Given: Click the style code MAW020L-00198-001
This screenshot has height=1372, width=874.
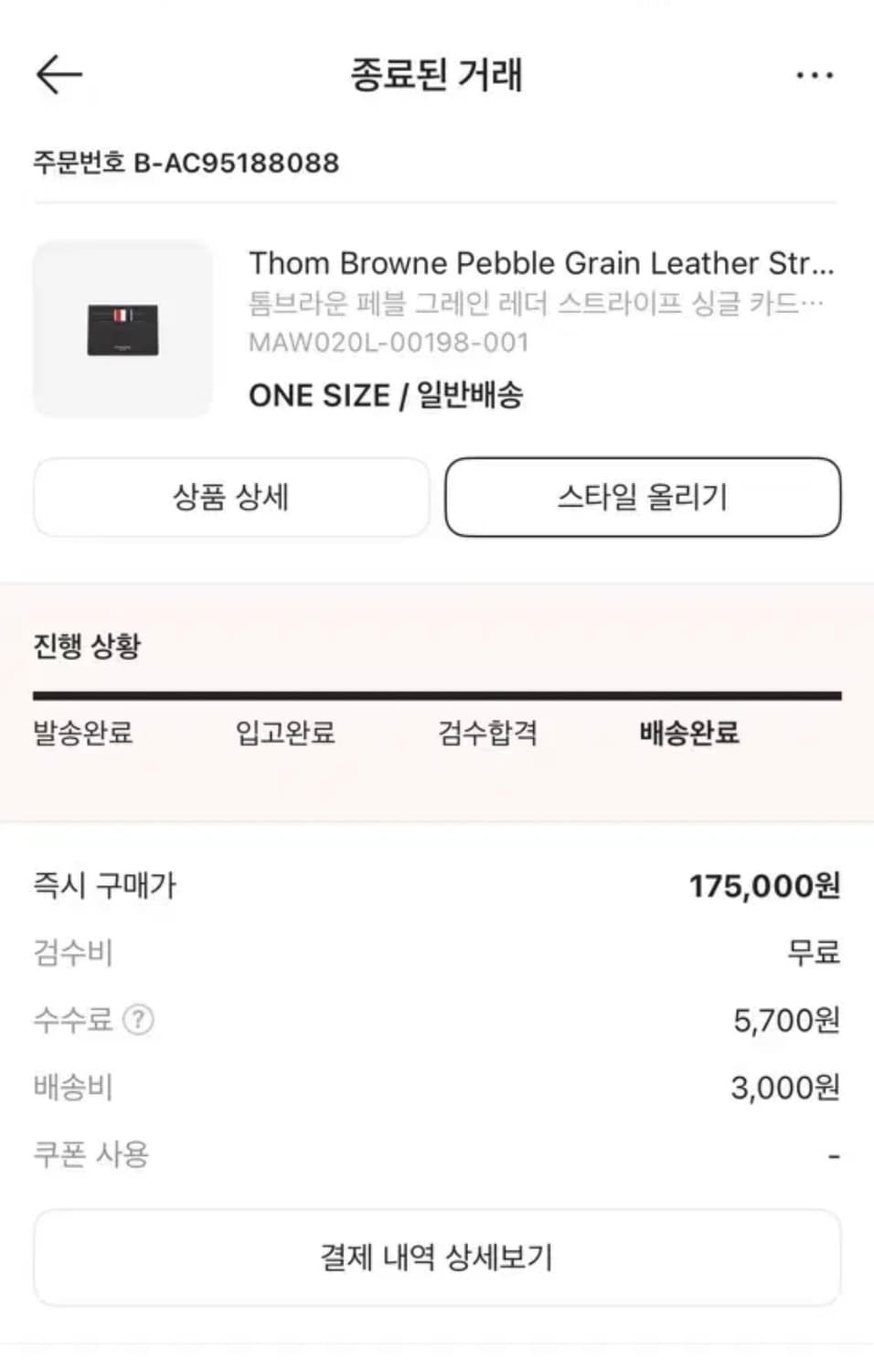Looking at the screenshot, I should tap(390, 343).
